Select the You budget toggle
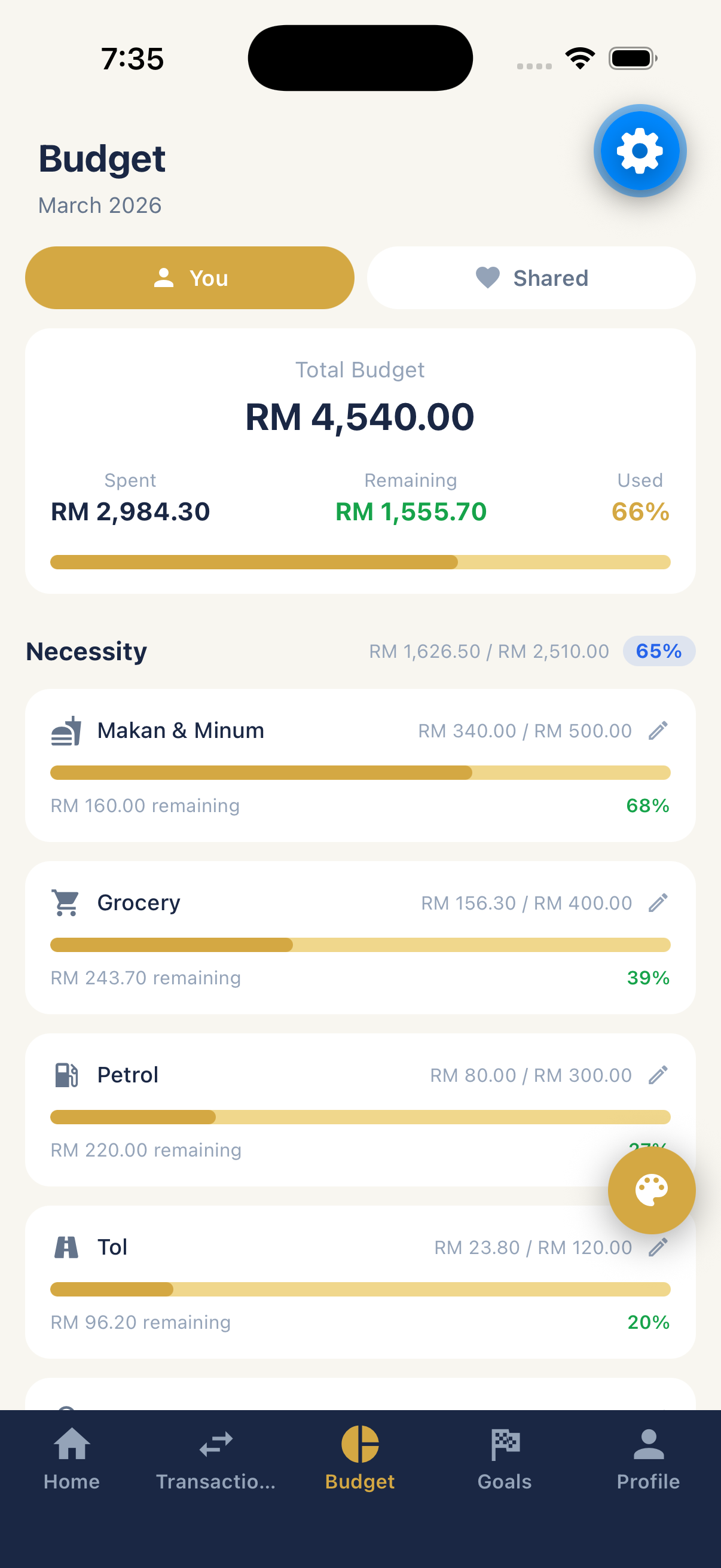 190,277
